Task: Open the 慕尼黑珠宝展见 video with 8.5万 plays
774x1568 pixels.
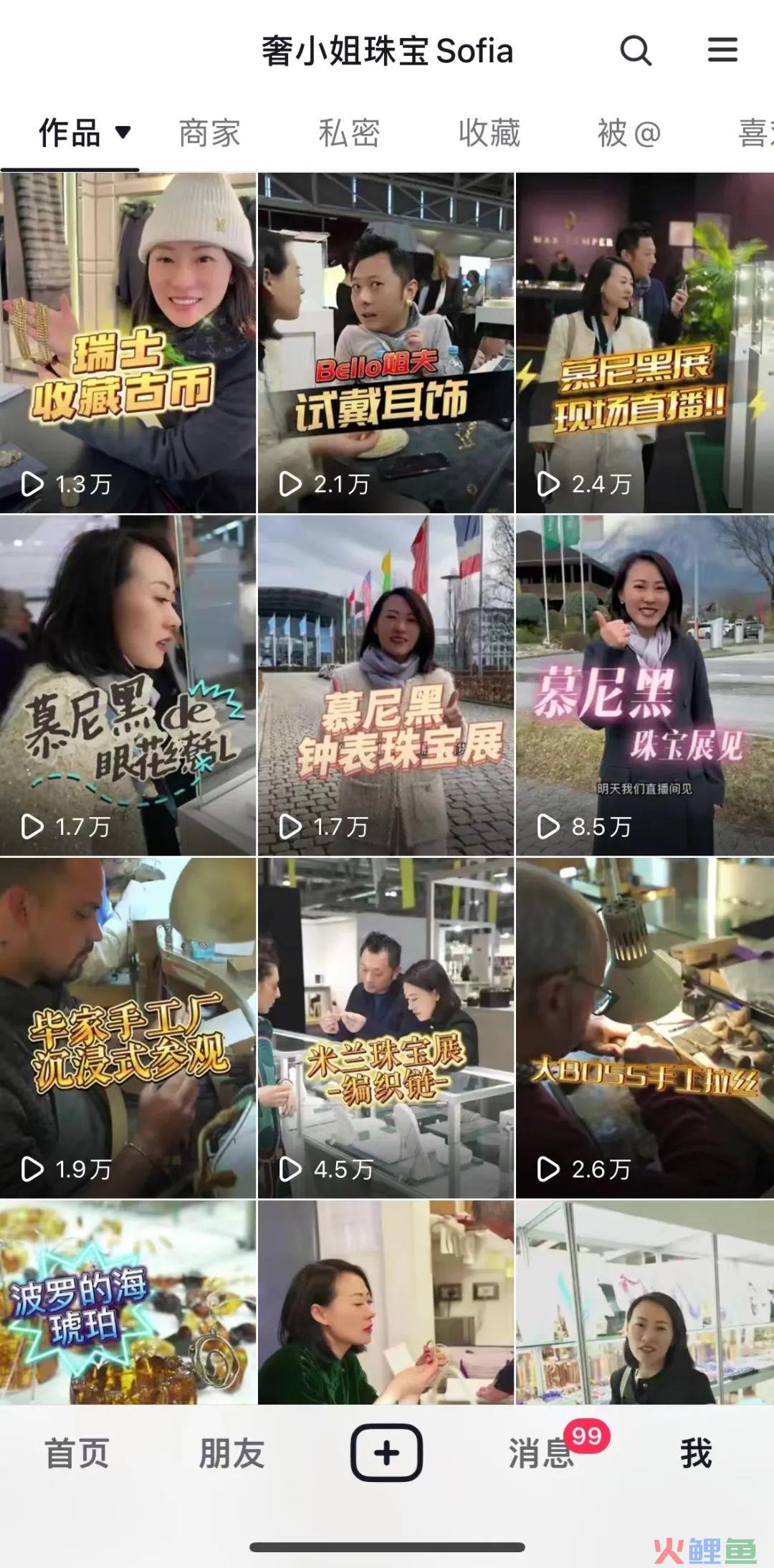Action: tap(644, 685)
